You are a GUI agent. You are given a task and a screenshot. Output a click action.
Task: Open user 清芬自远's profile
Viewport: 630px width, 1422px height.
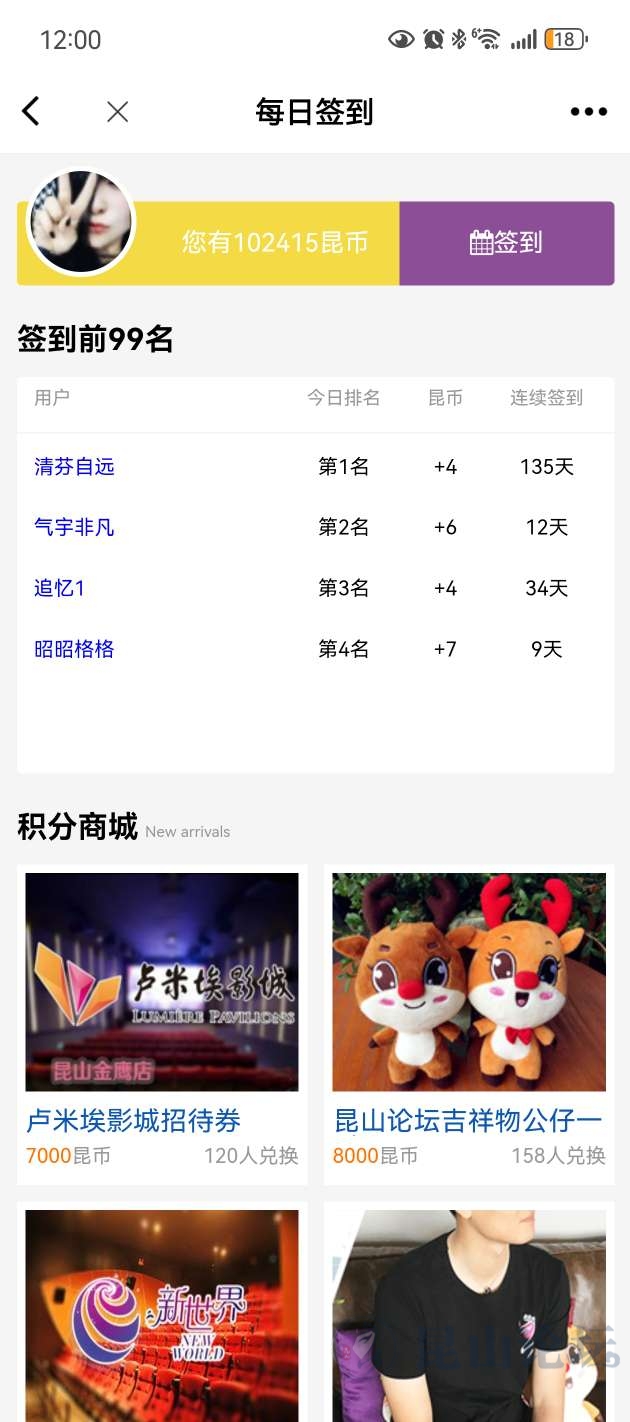(75, 467)
